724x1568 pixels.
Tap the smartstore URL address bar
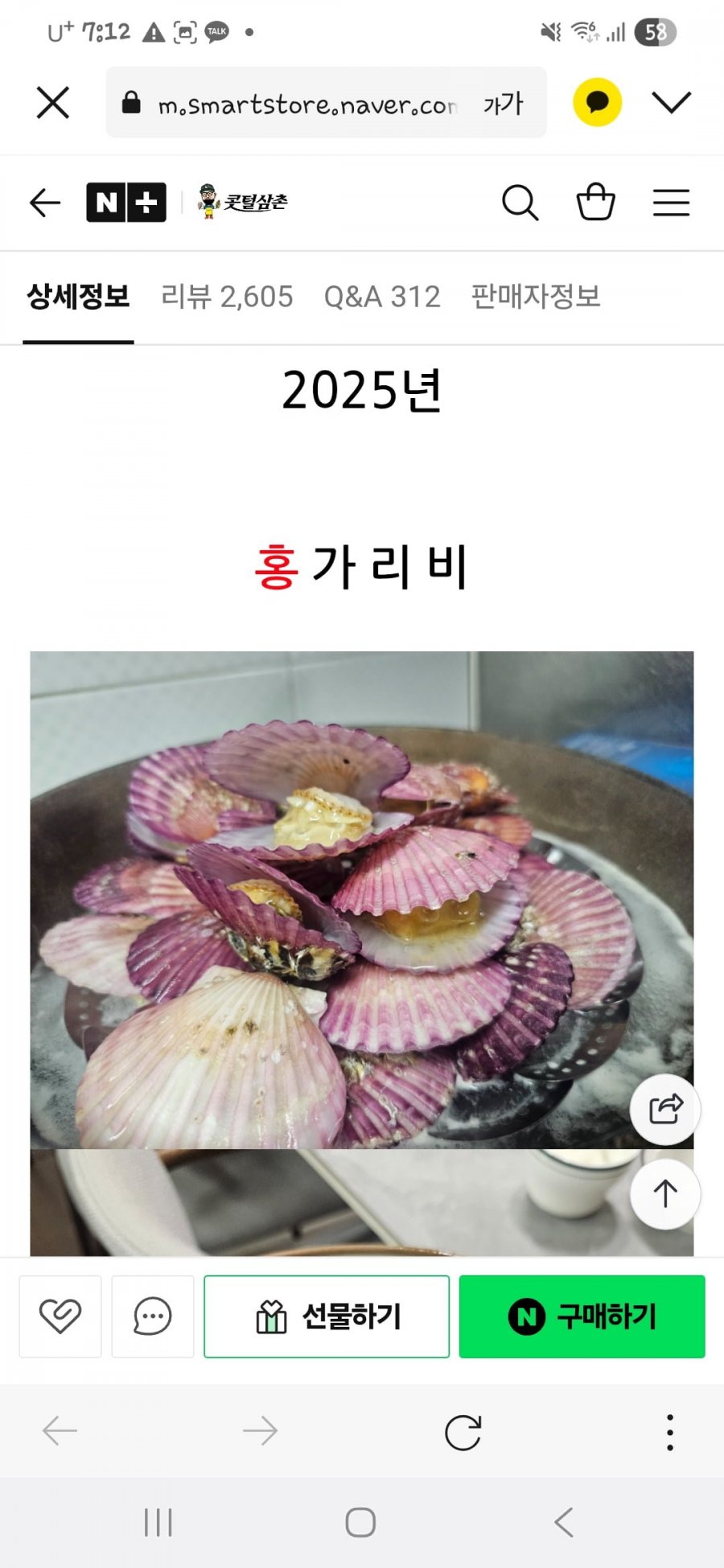(x=307, y=103)
